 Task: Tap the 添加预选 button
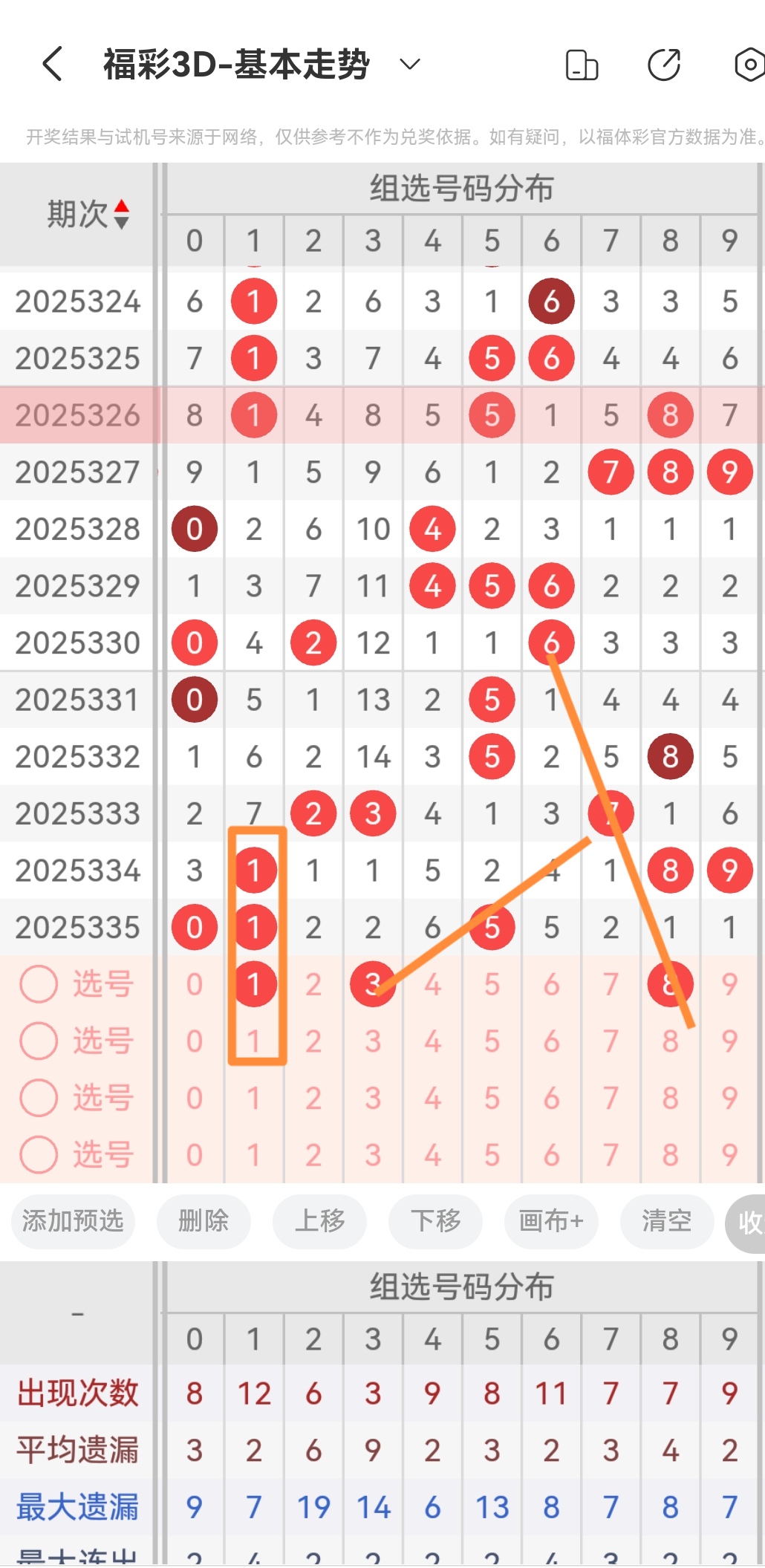pyautogui.click(x=72, y=1222)
